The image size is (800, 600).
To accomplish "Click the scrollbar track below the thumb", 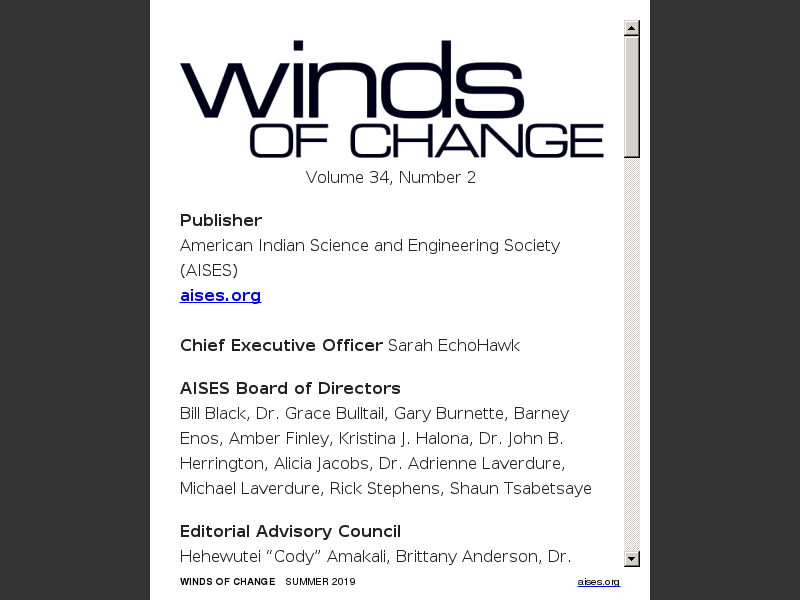I will (632, 350).
